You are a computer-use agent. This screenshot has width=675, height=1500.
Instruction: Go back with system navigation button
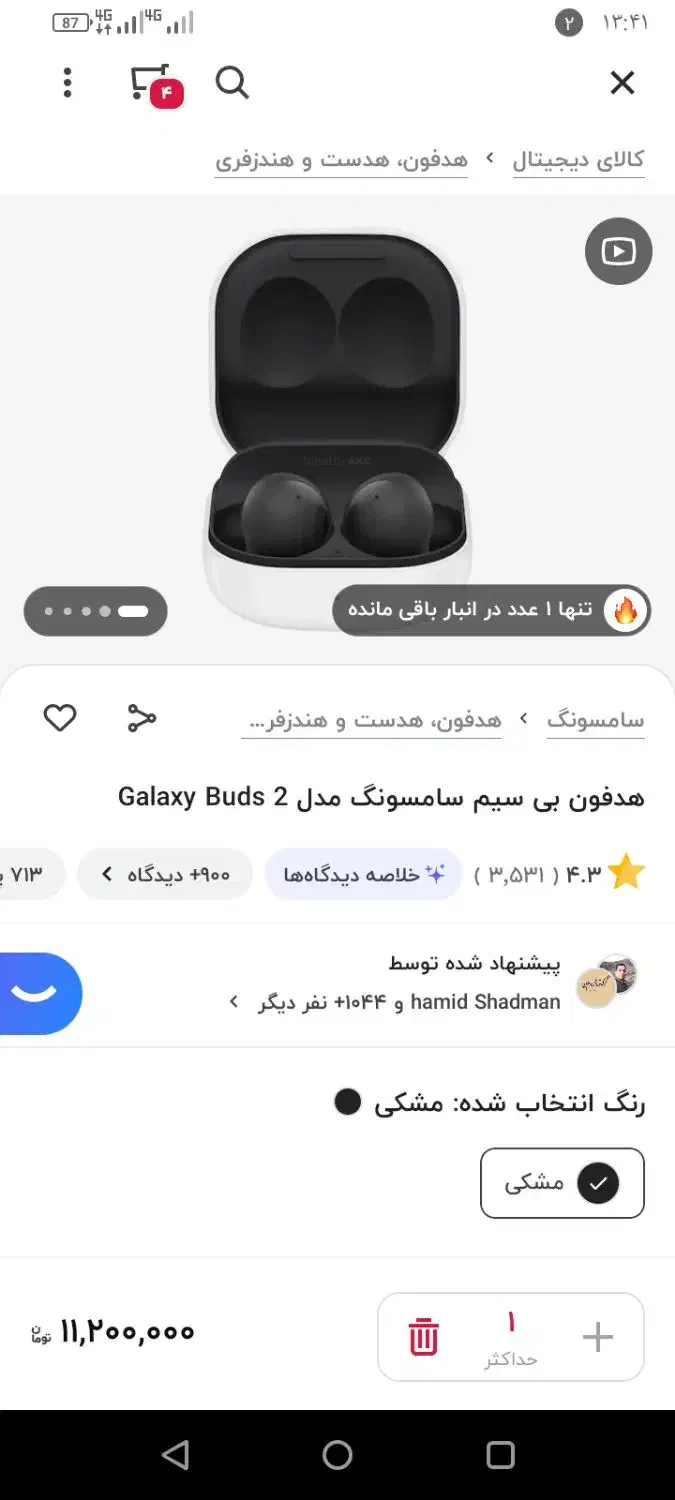click(x=176, y=1455)
